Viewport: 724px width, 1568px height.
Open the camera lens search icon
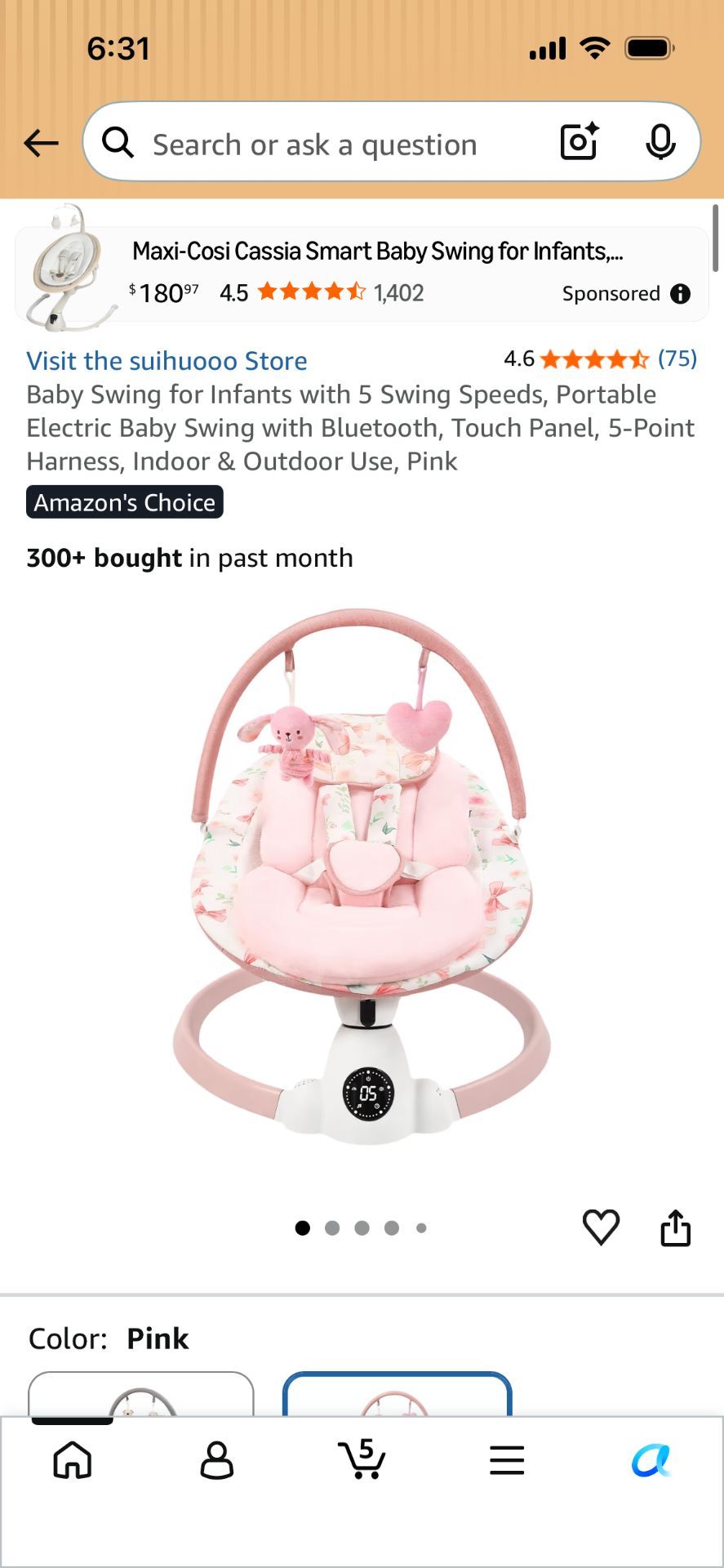click(580, 142)
